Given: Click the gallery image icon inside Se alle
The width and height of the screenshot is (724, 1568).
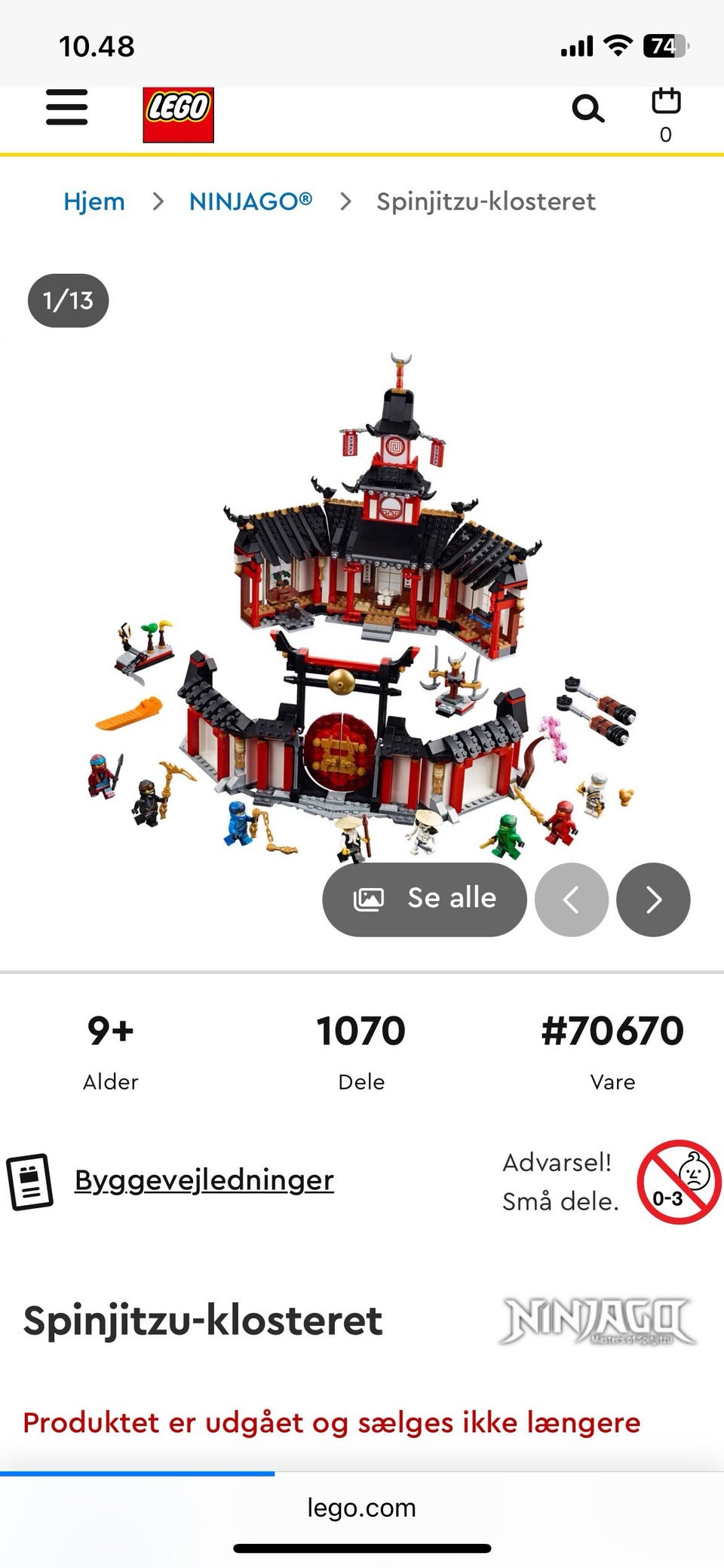Looking at the screenshot, I should point(367,899).
